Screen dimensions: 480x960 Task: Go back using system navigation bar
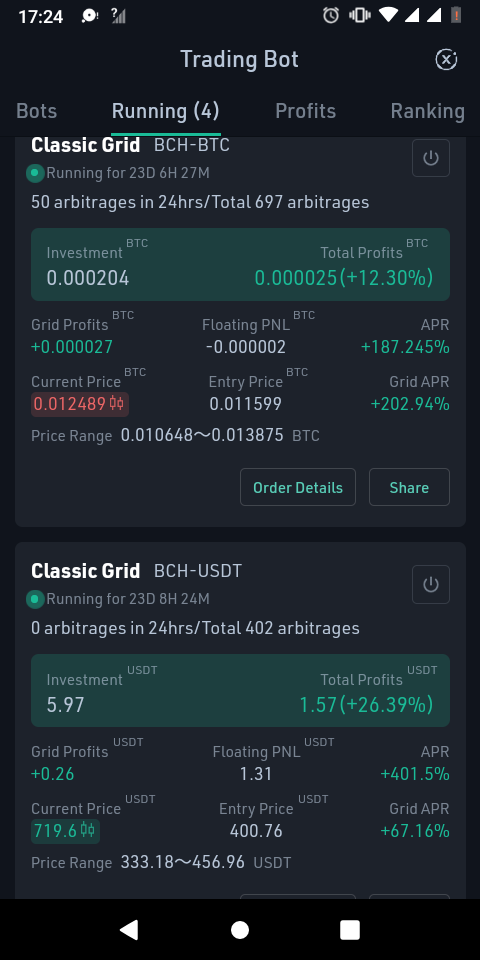pos(129,929)
